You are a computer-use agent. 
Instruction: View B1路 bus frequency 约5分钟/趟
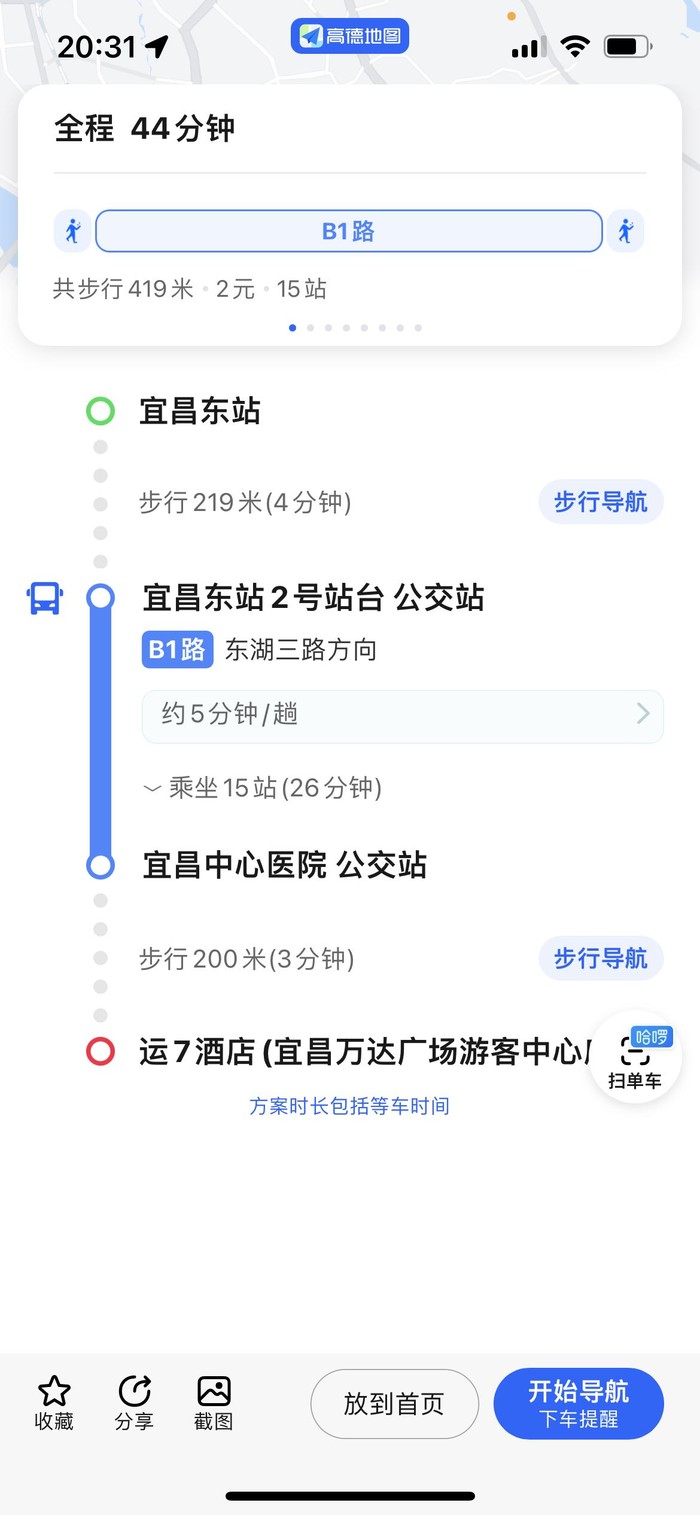pos(402,715)
